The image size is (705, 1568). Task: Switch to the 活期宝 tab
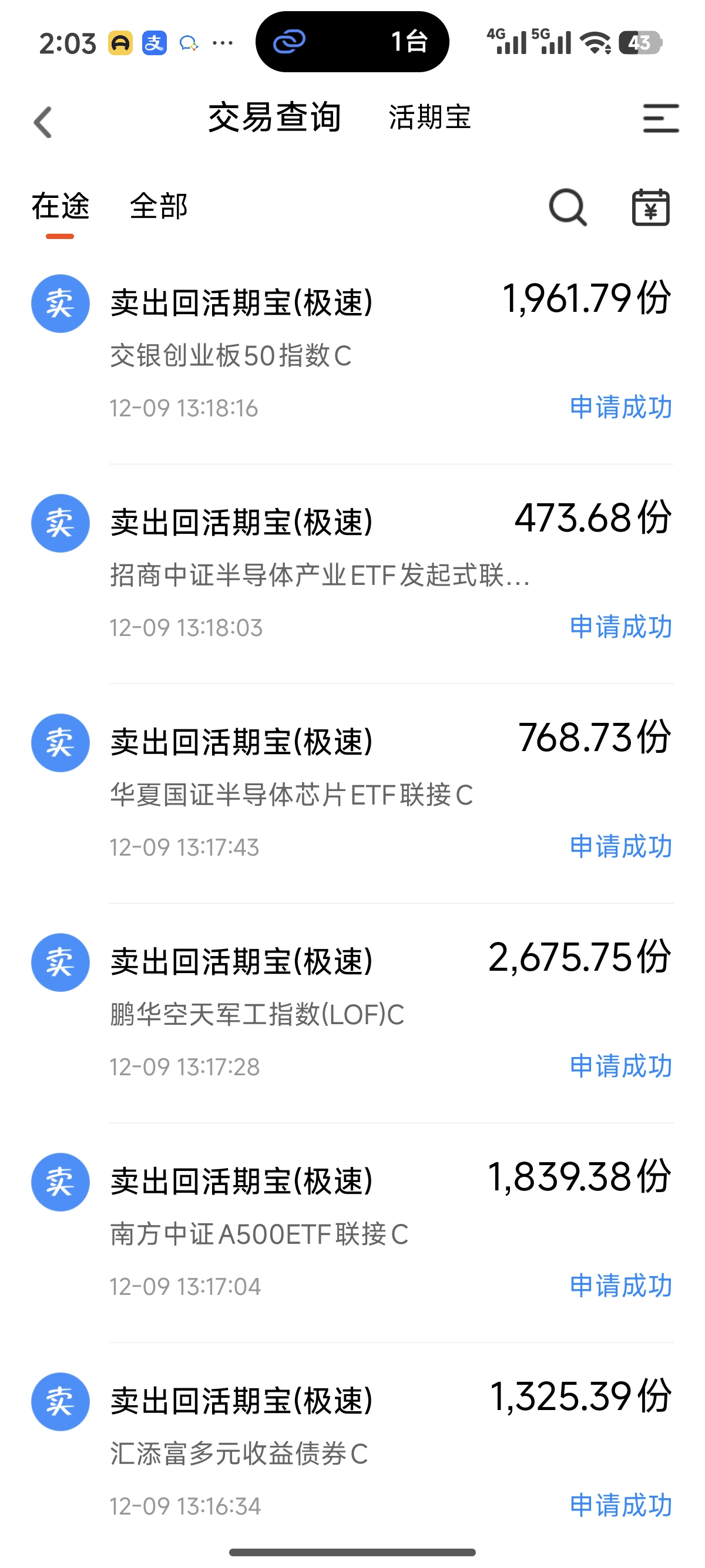coord(430,117)
